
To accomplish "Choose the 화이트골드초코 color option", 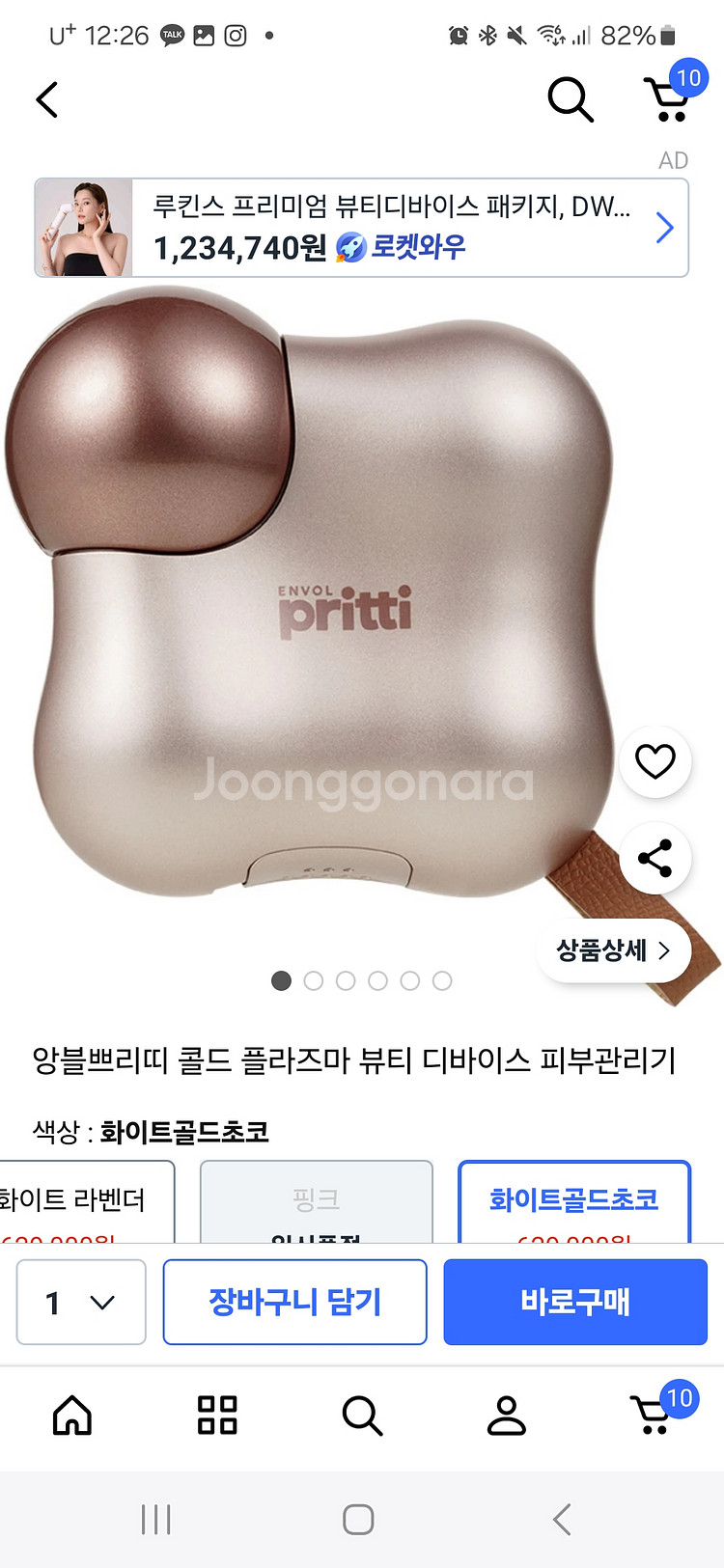I will (x=574, y=1201).
